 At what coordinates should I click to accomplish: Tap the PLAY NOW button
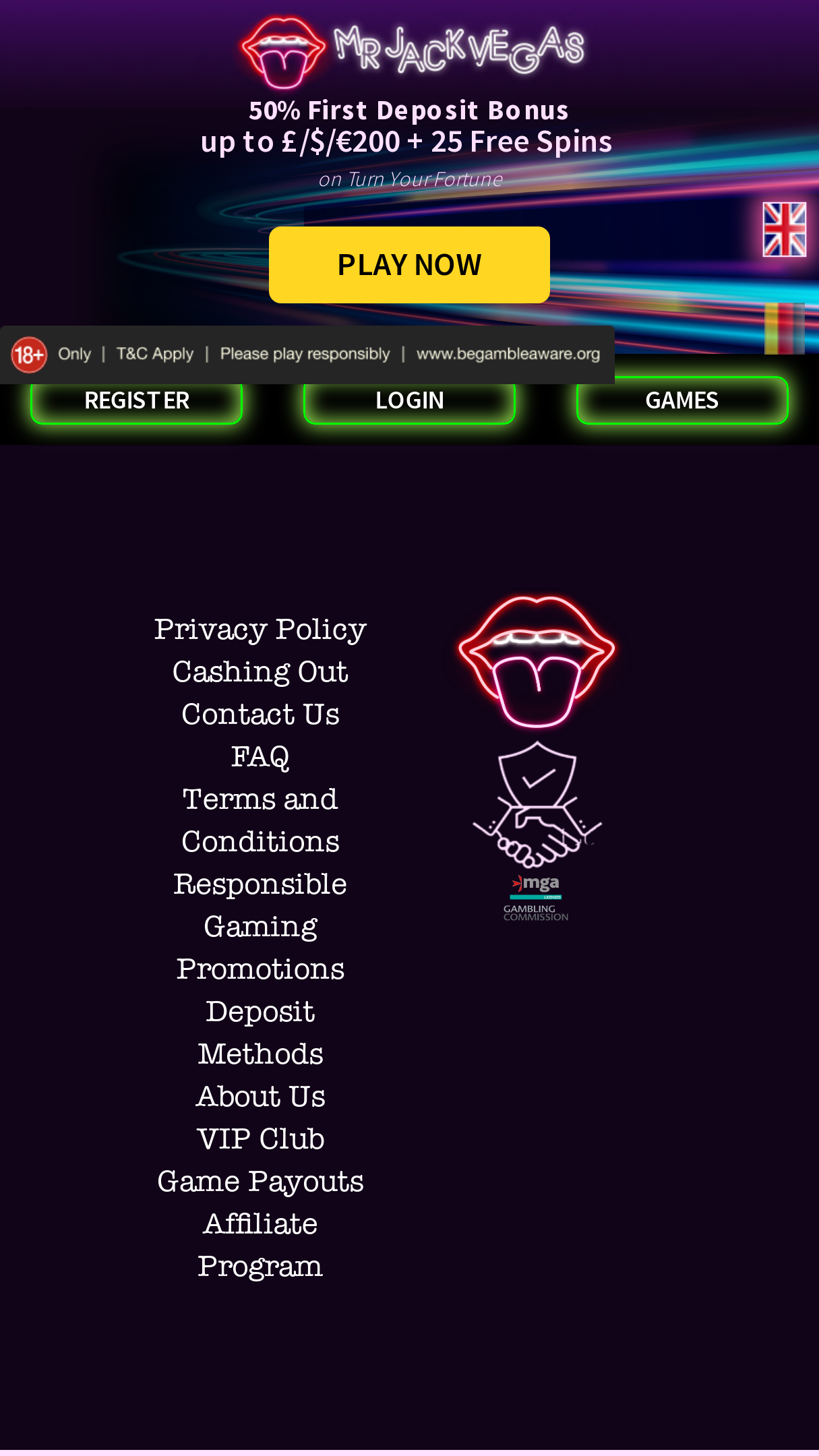409,265
